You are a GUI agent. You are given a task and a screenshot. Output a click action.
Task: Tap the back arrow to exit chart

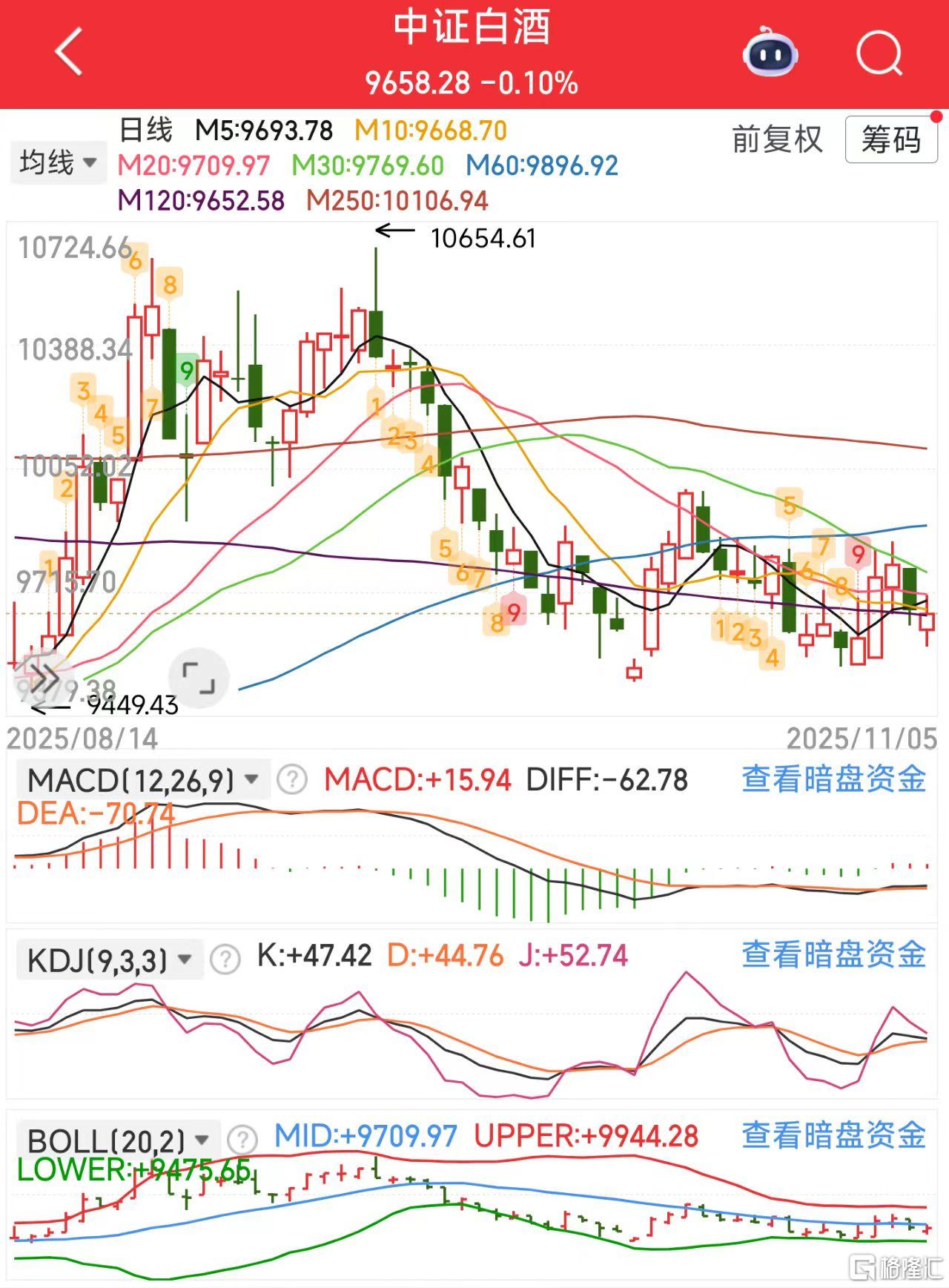tap(67, 52)
